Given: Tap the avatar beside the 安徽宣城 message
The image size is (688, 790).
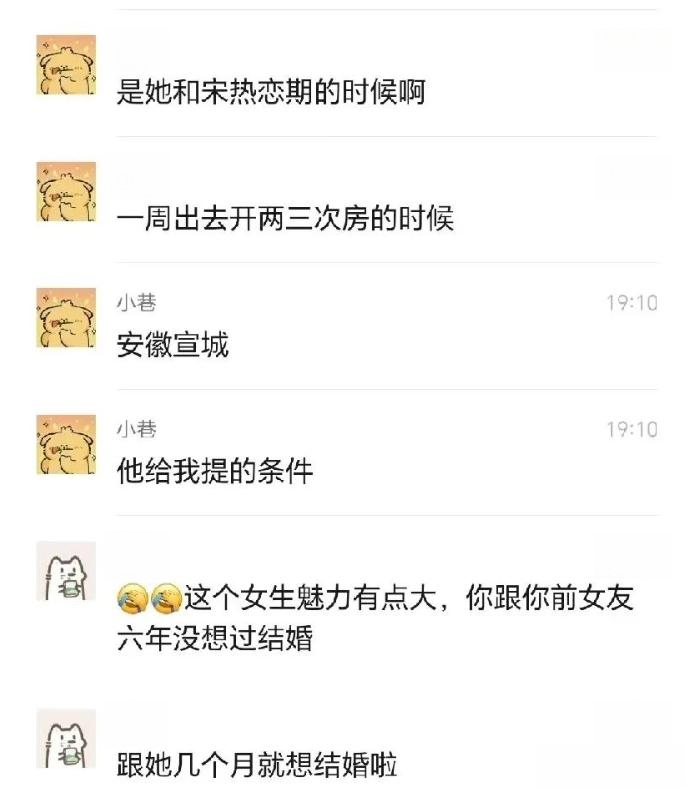Looking at the screenshot, I should [66, 318].
